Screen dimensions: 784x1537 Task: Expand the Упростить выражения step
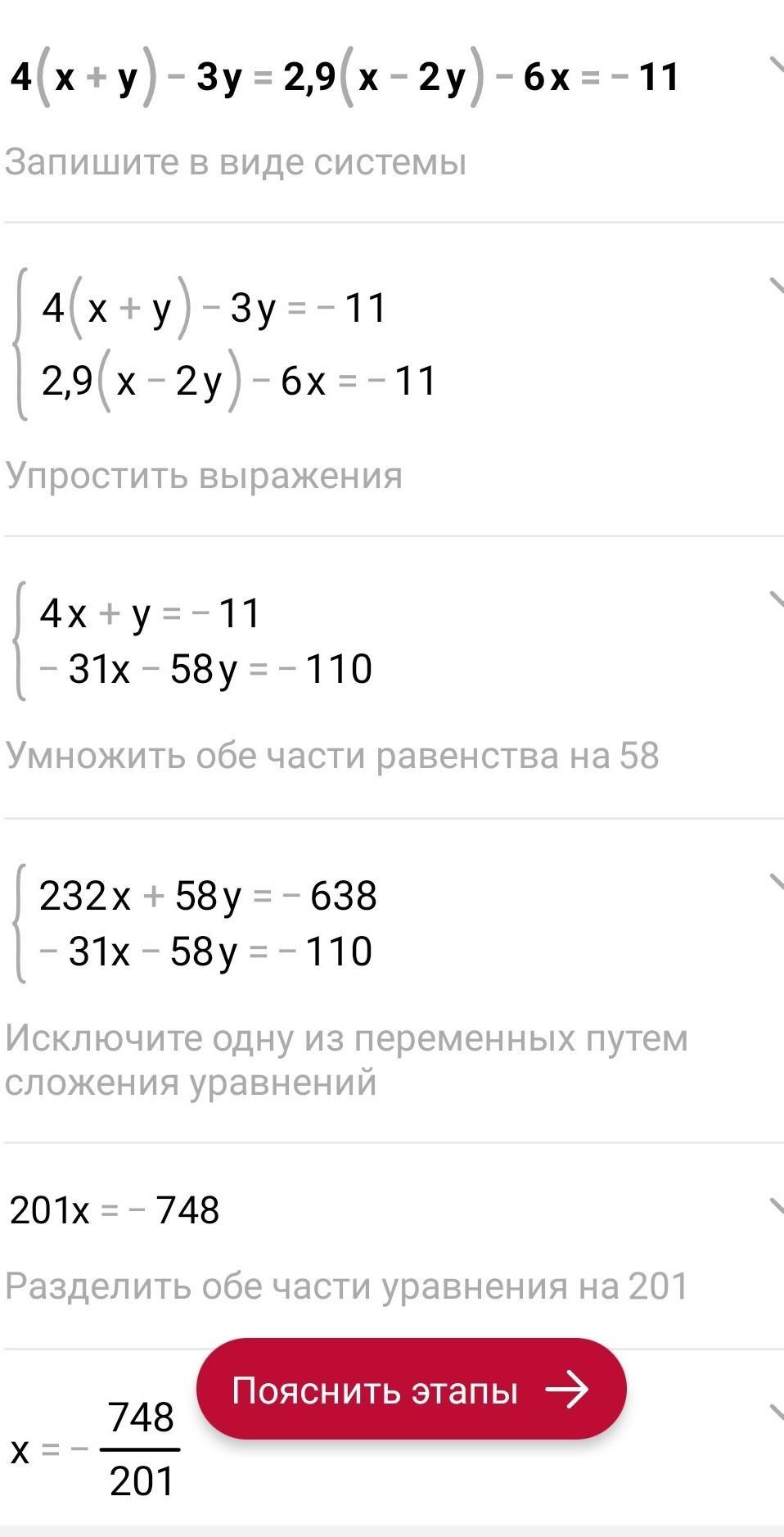(775, 285)
